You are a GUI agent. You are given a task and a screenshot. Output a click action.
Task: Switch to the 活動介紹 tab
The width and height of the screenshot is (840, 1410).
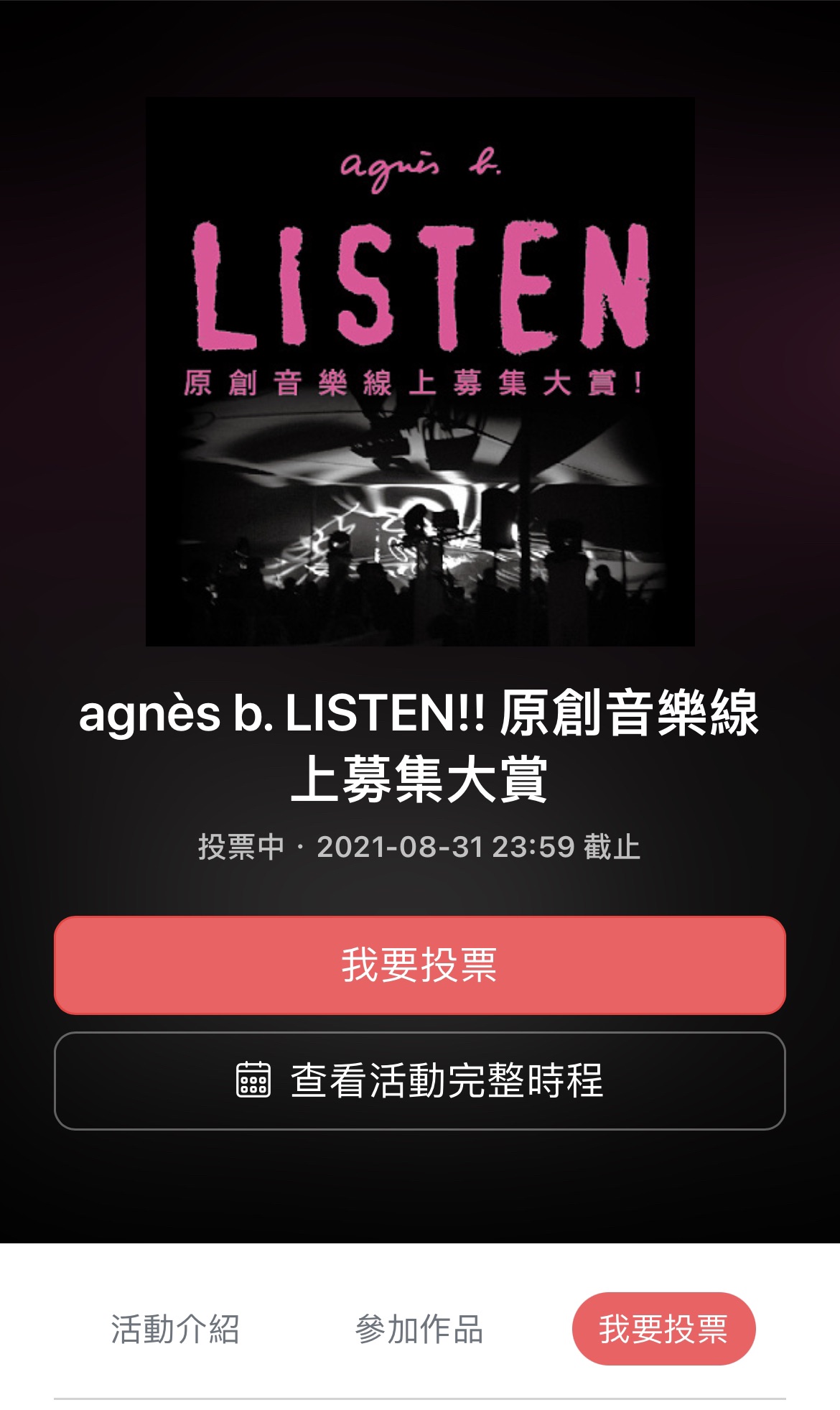pos(175,1329)
